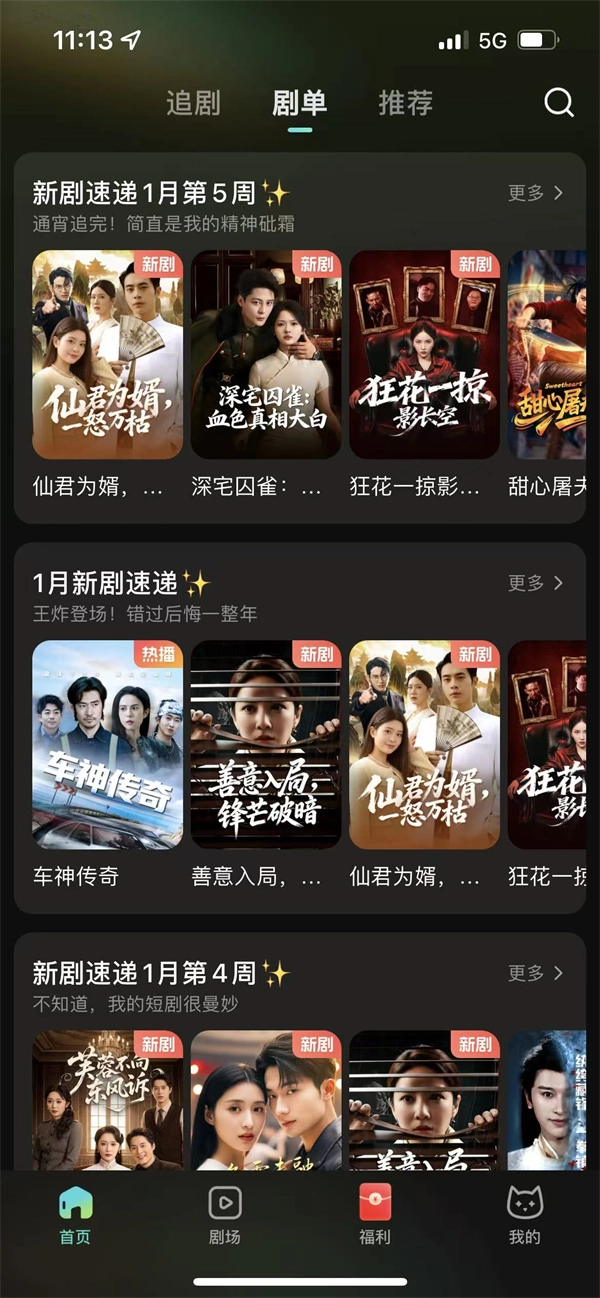Open the 福利 red envelope tab
This screenshot has height=1298, width=600.
(x=375, y=1213)
